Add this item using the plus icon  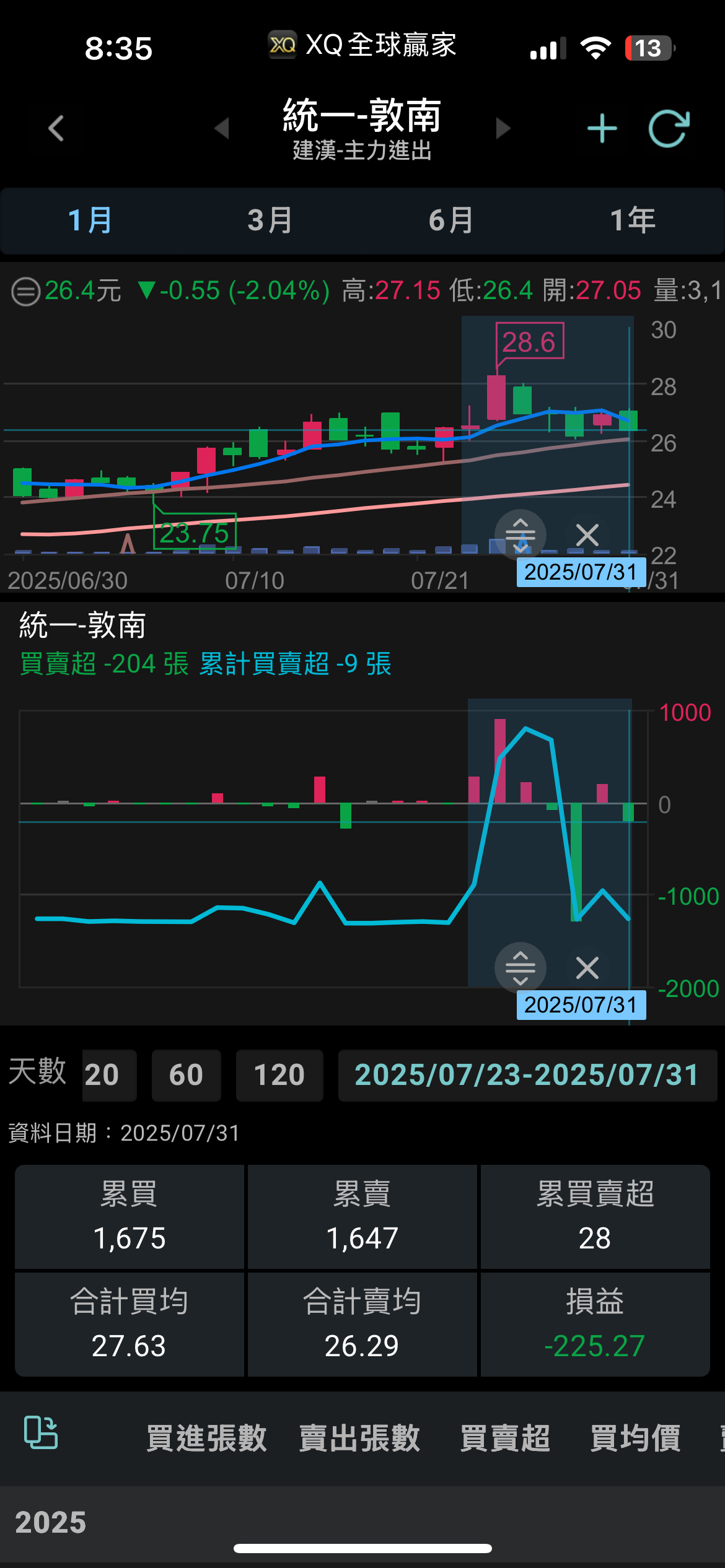tap(602, 129)
